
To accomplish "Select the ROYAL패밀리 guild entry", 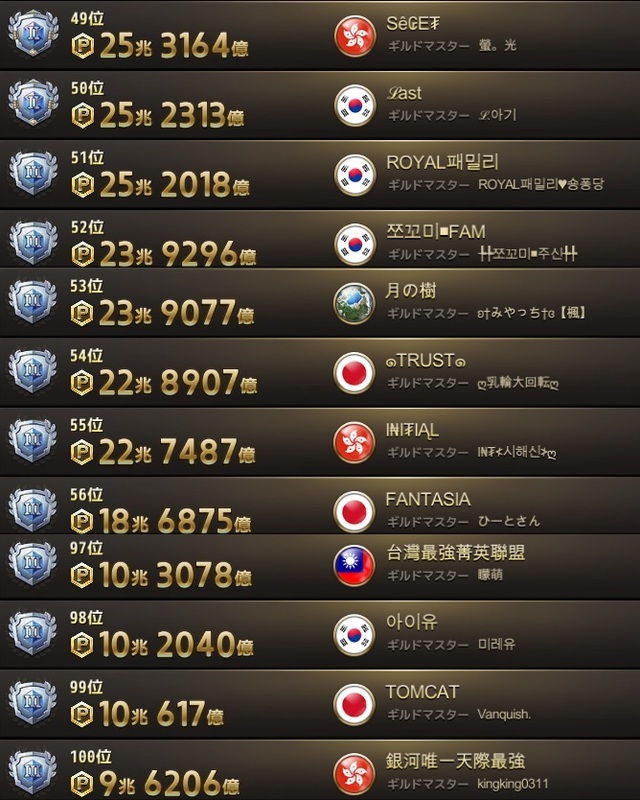I will pyautogui.click(x=320, y=170).
